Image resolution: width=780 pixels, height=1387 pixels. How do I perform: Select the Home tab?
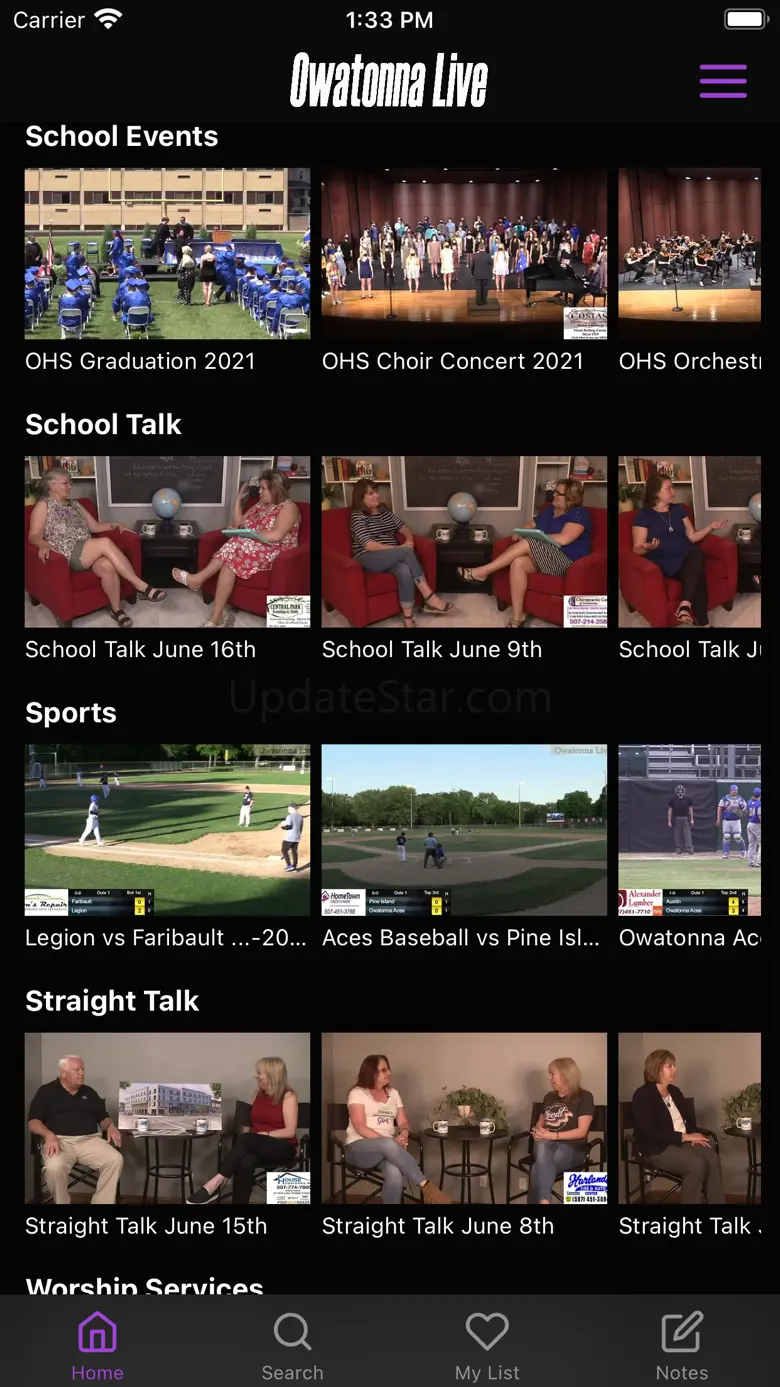tap(97, 1346)
